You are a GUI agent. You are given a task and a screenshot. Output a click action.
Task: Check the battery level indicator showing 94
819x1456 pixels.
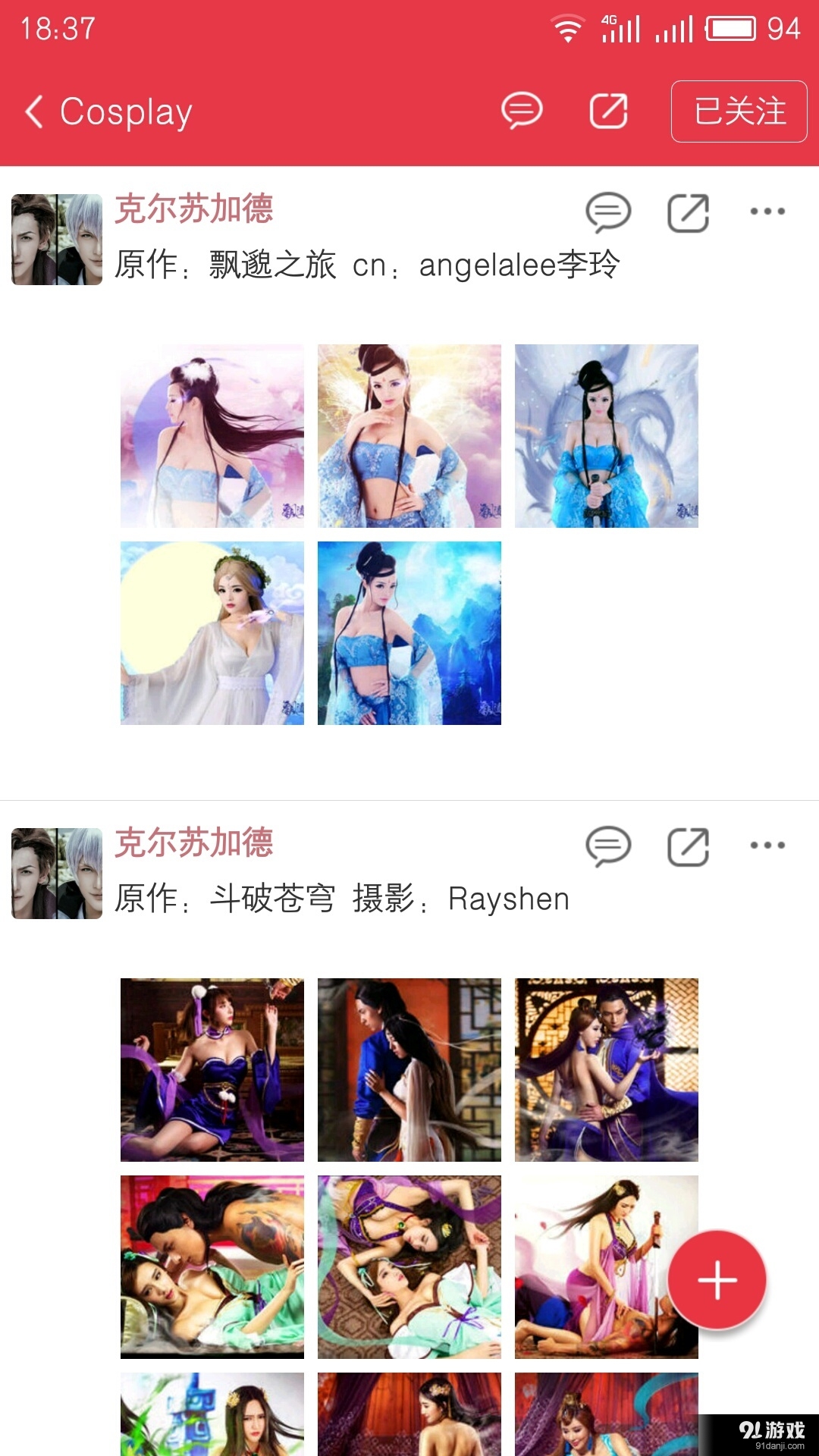pyautogui.click(x=730, y=30)
